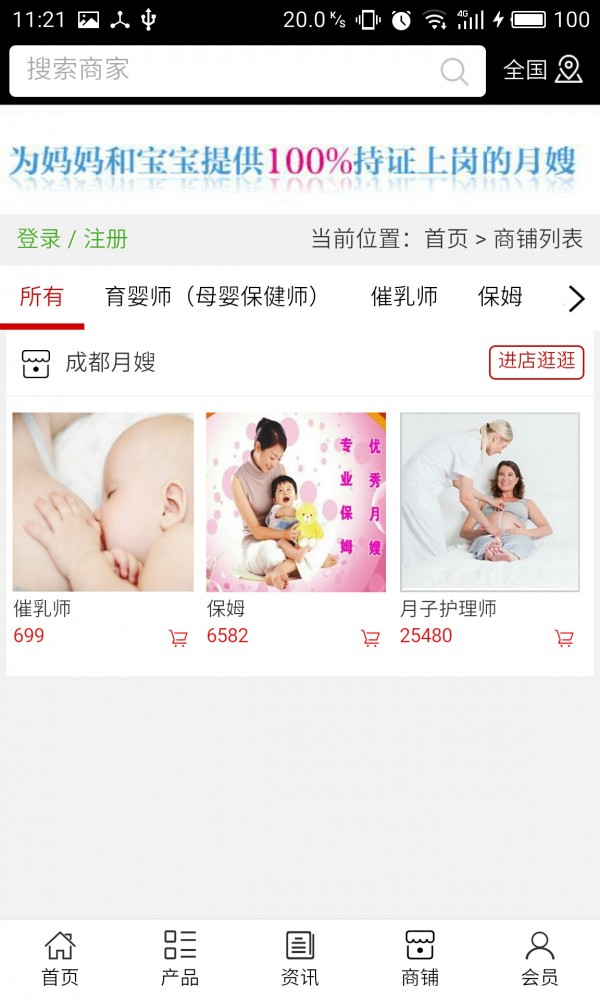Open the 全国 location selector
600x1000 pixels.
pos(542,70)
